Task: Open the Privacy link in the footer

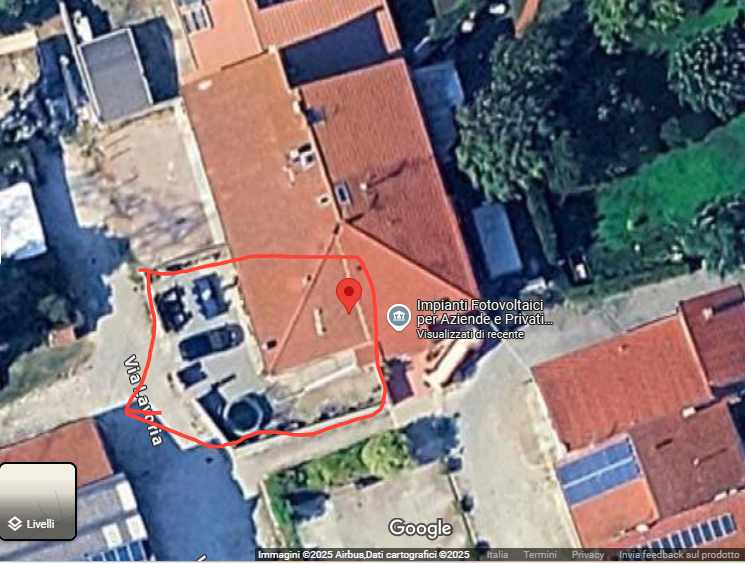Action: pyautogui.click(x=588, y=555)
